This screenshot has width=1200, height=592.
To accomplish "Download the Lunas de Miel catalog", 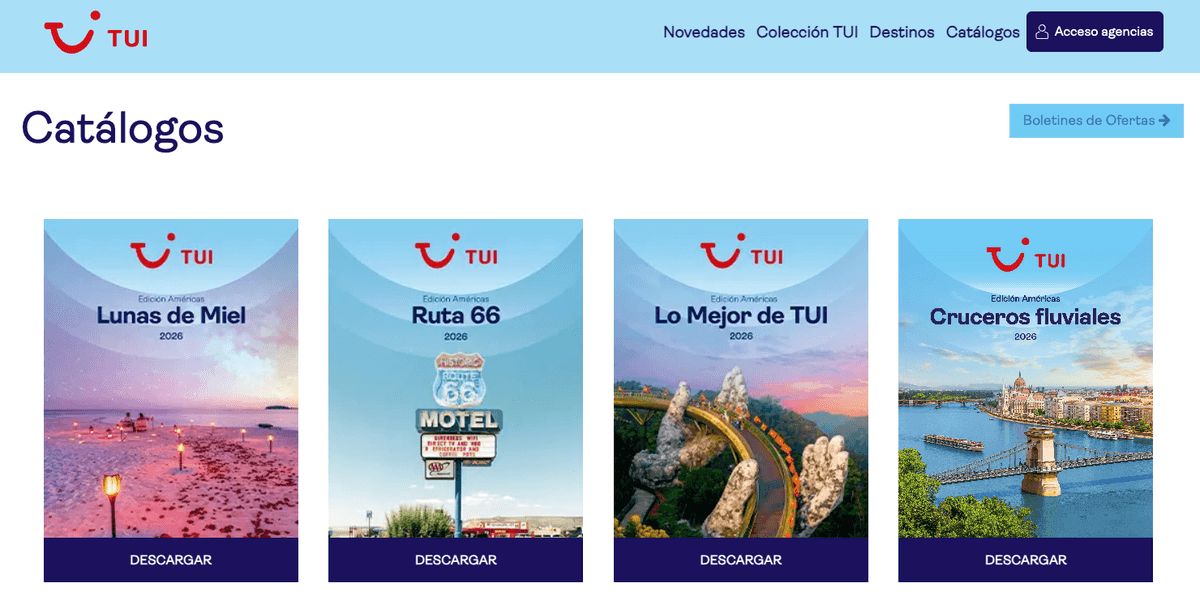I will 171,560.
